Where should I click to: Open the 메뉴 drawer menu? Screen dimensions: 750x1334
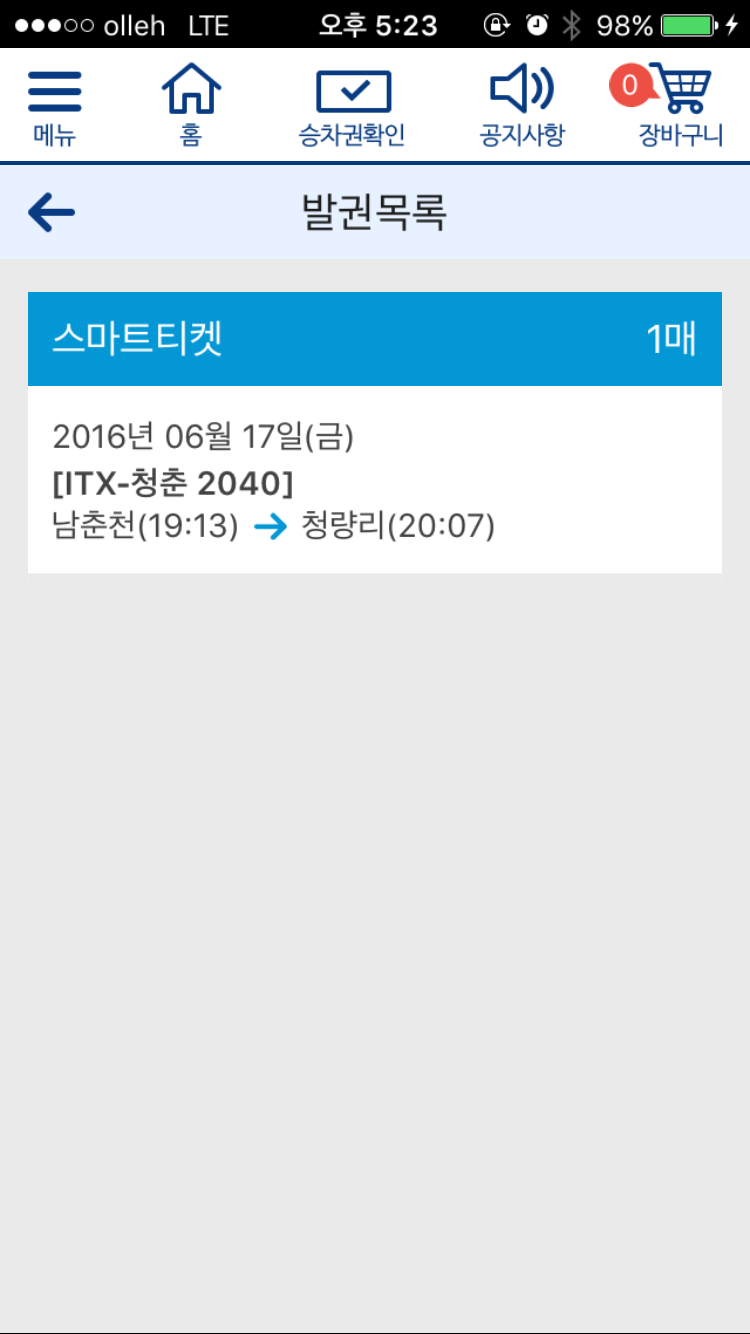(x=54, y=105)
